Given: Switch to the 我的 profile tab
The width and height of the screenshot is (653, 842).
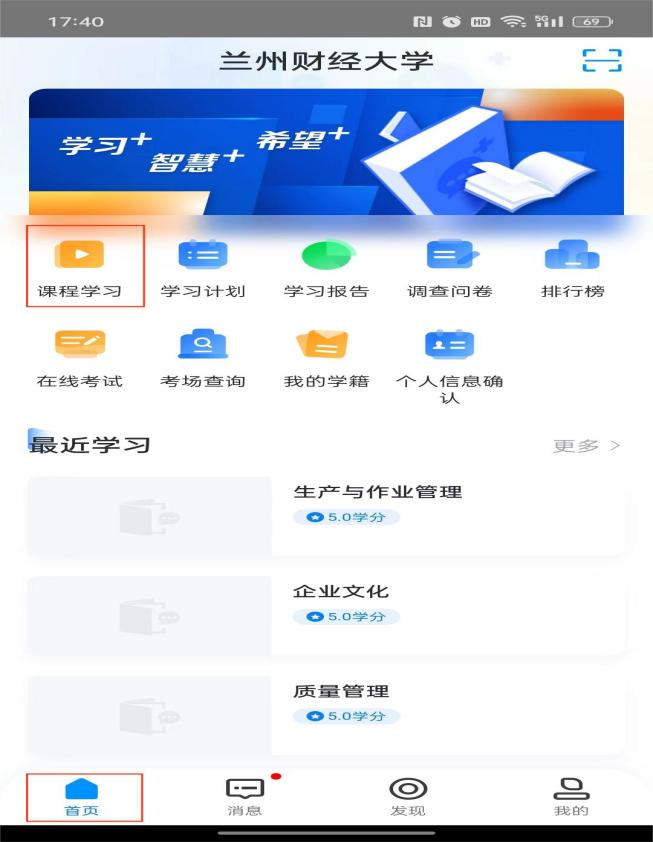Looking at the screenshot, I should 571,797.
